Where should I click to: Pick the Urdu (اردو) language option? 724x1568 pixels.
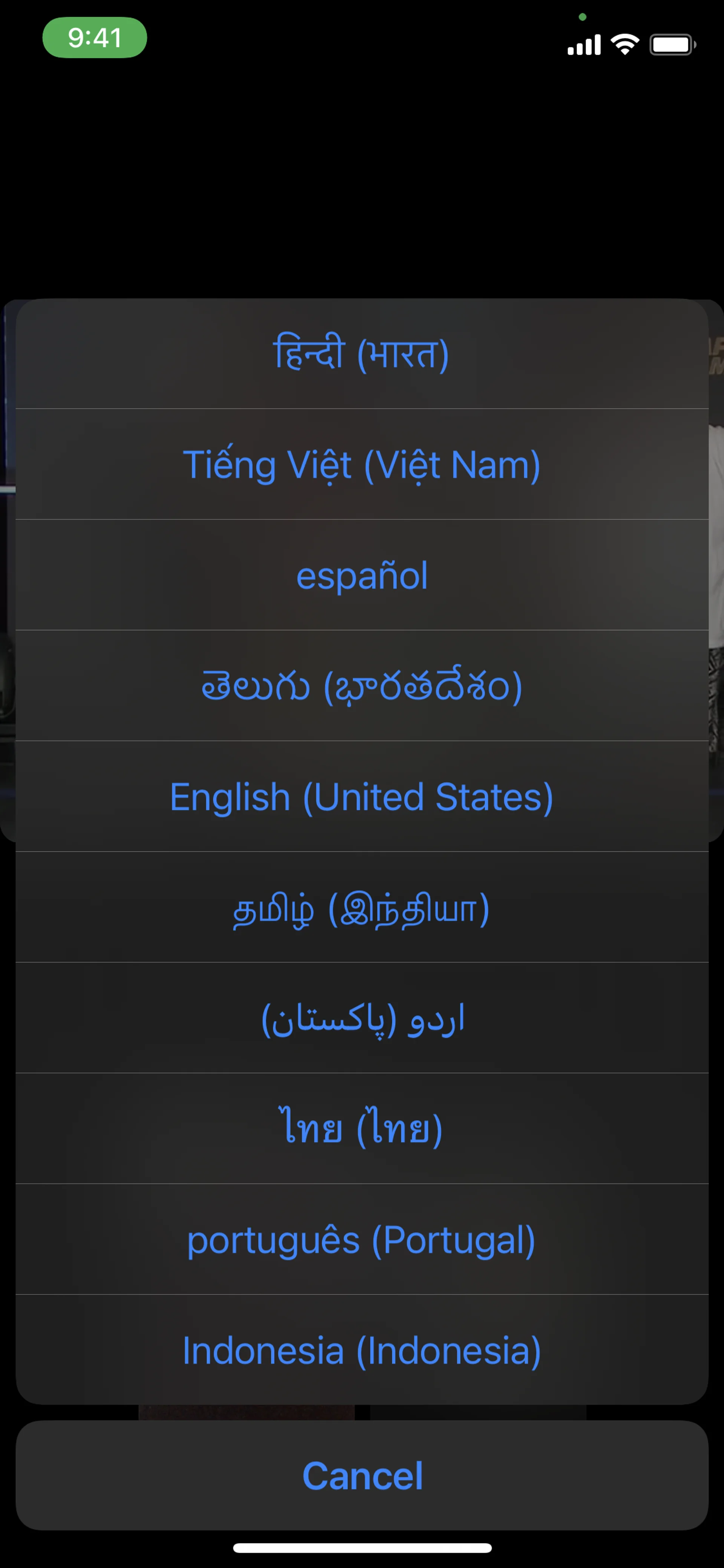tap(361, 1018)
